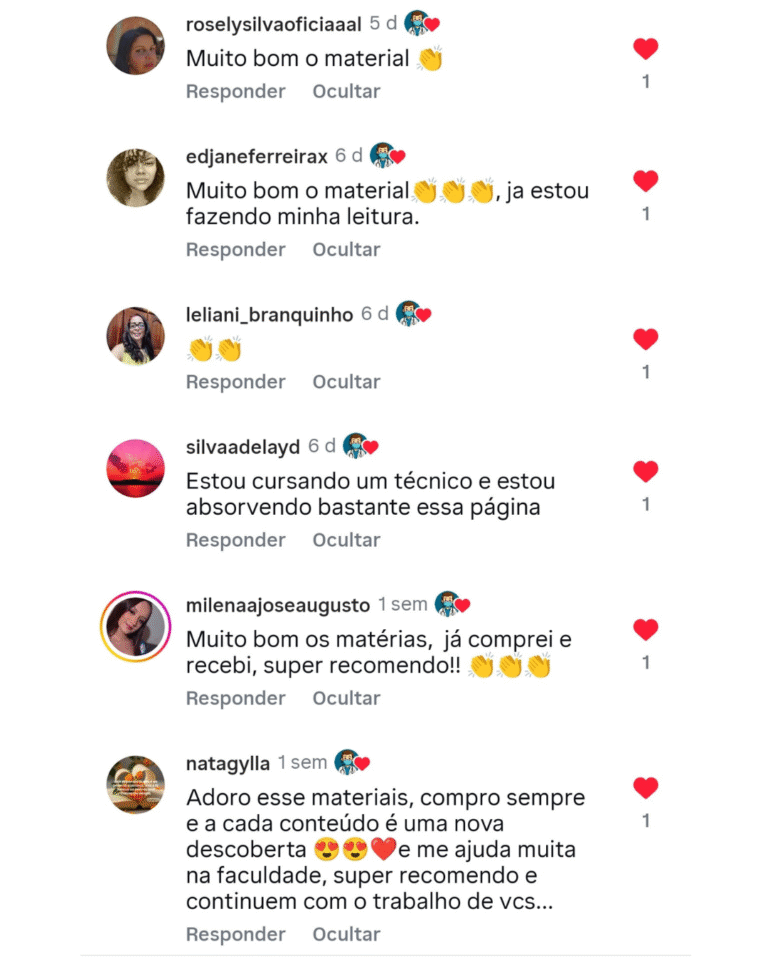Open silvaadelayd's username profile

click(x=242, y=446)
